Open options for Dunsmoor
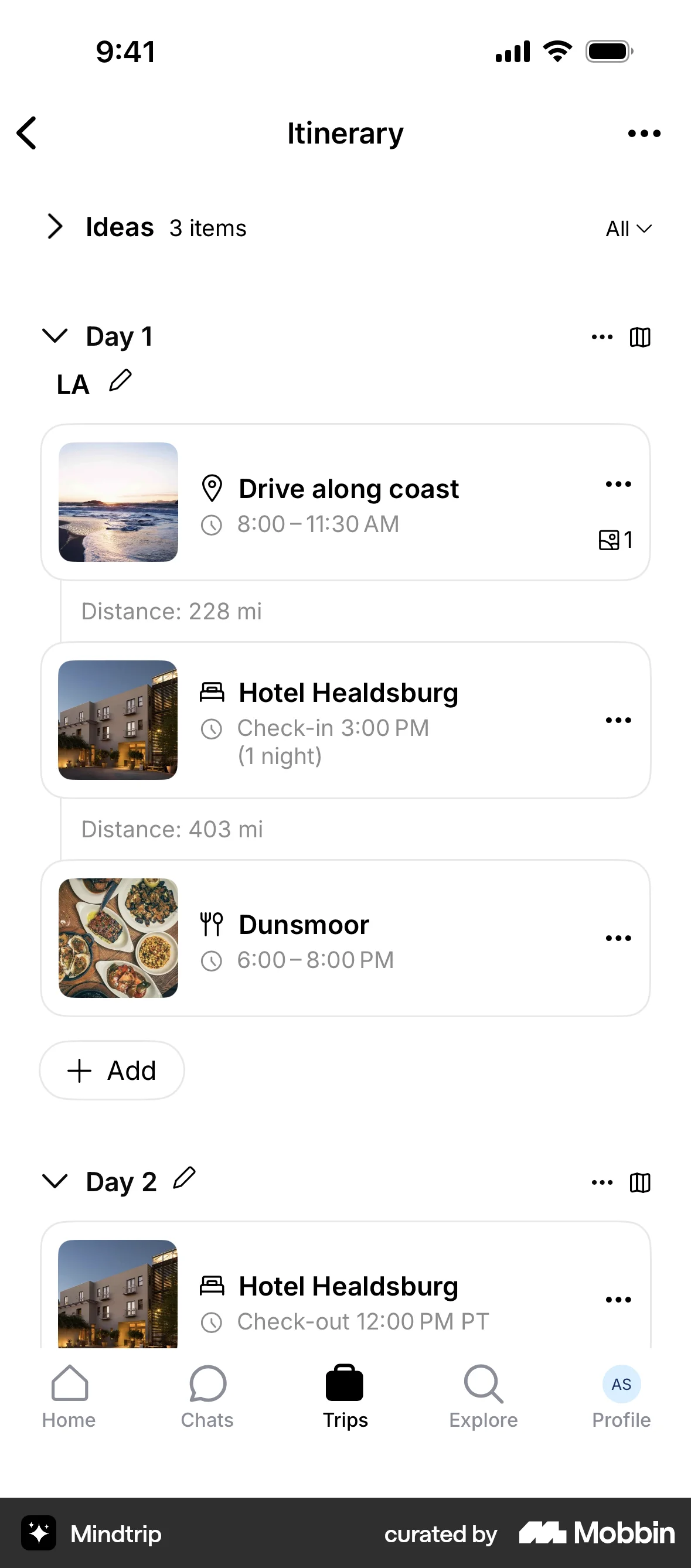This screenshot has width=691, height=1568. (618, 938)
